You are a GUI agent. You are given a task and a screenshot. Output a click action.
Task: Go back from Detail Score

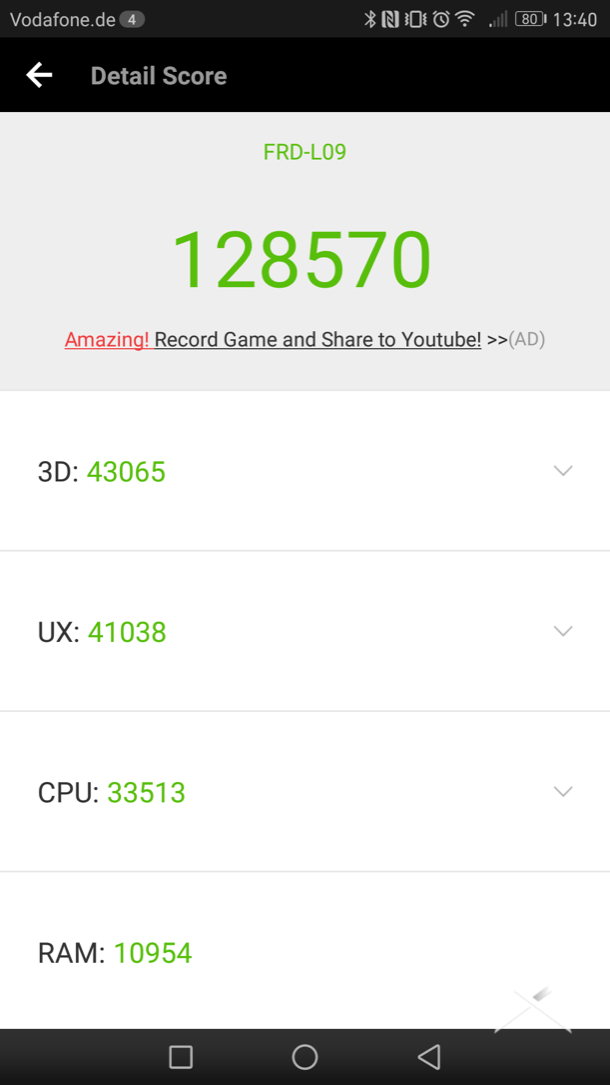click(x=39, y=75)
